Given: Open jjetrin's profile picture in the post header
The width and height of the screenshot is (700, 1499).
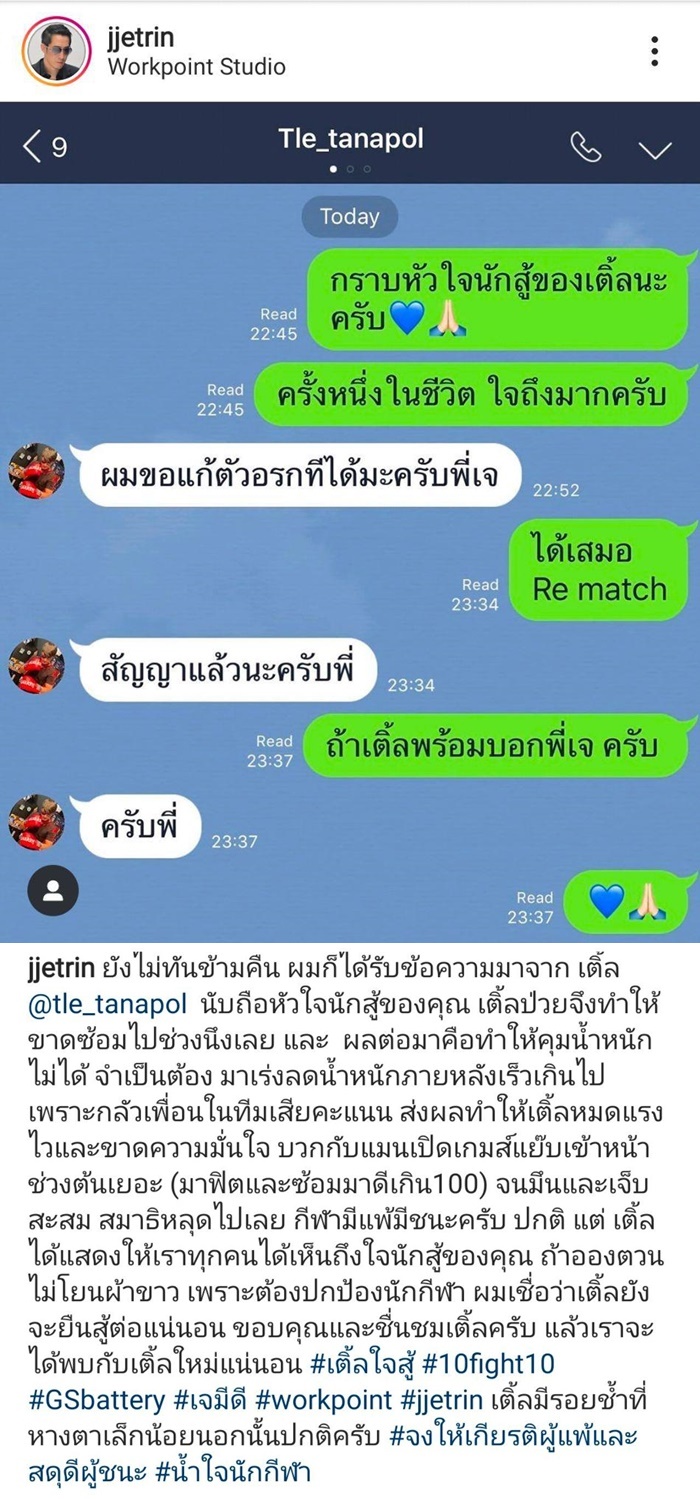Looking at the screenshot, I should coord(55,52).
